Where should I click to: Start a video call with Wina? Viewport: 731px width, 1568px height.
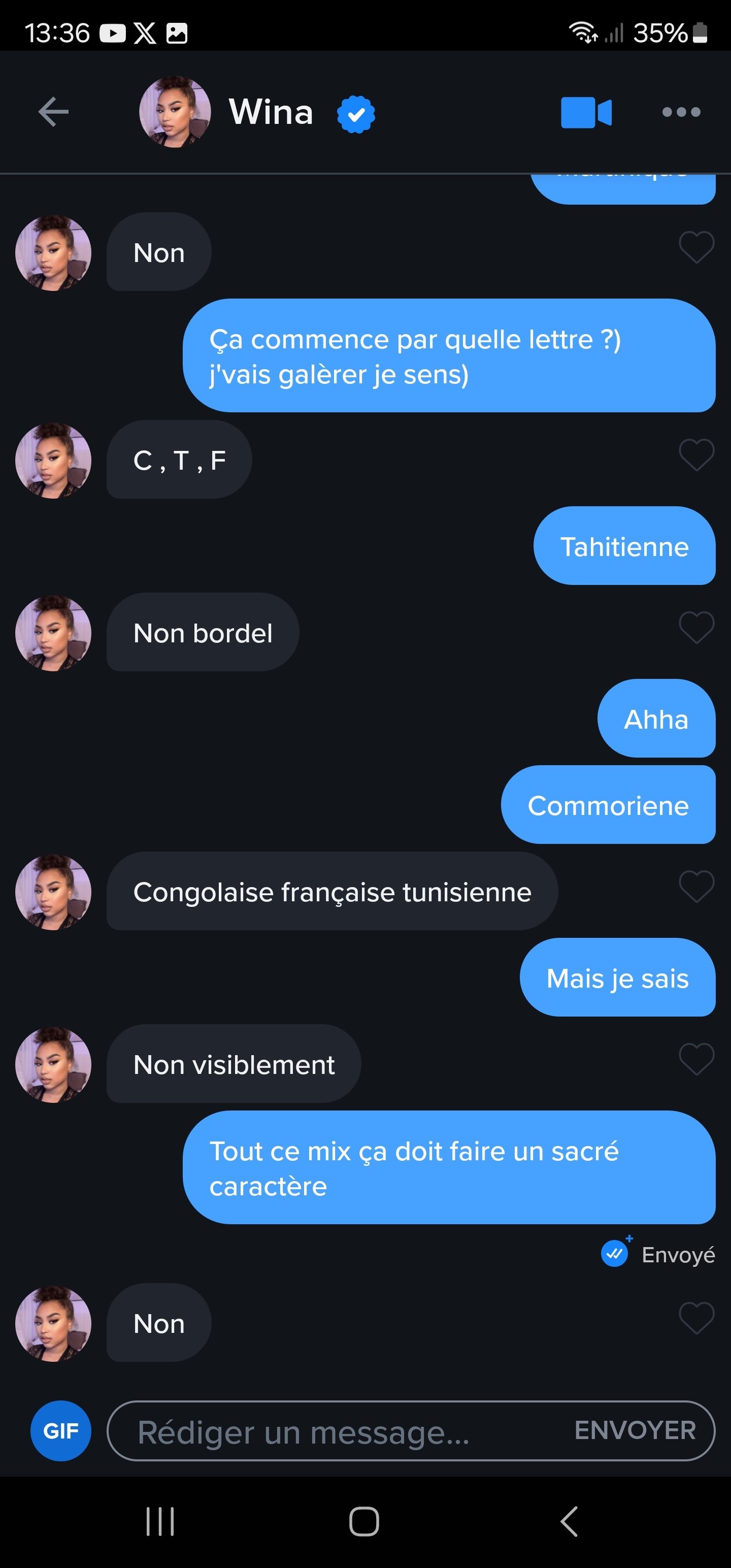(x=585, y=113)
